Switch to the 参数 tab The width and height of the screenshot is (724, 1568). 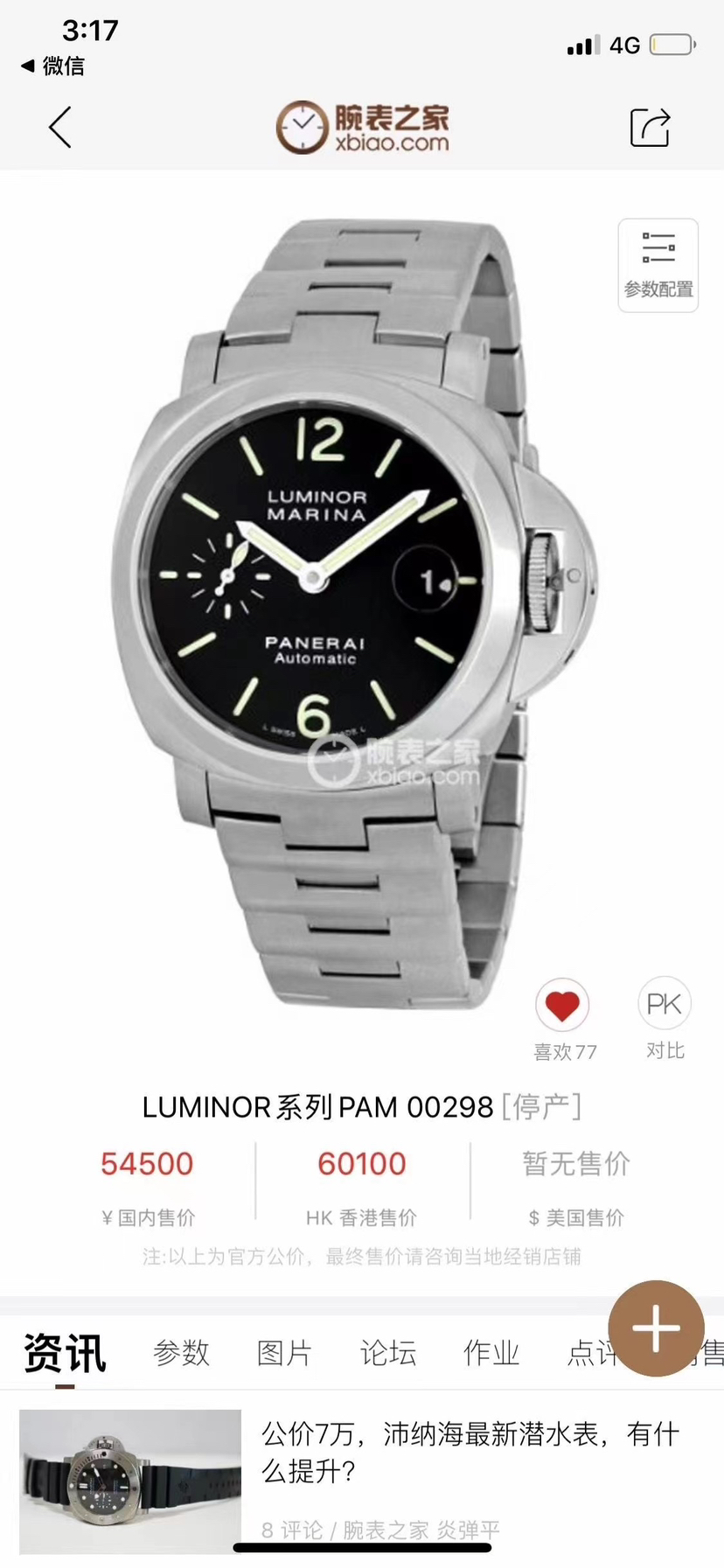tap(182, 1353)
